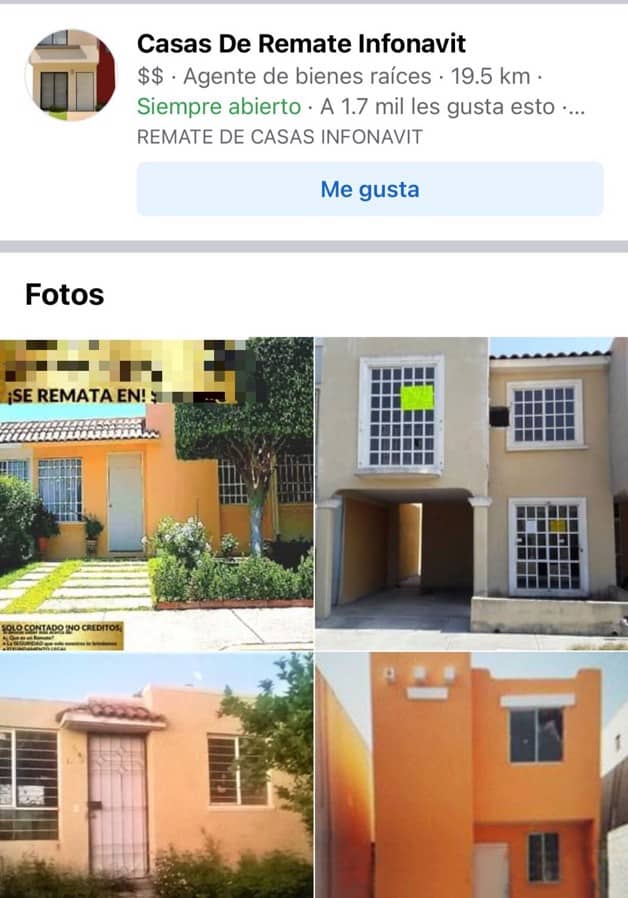The image size is (628, 898).
Task: Open the 'Se remata en' orange house photo
Action: [156, 494]
